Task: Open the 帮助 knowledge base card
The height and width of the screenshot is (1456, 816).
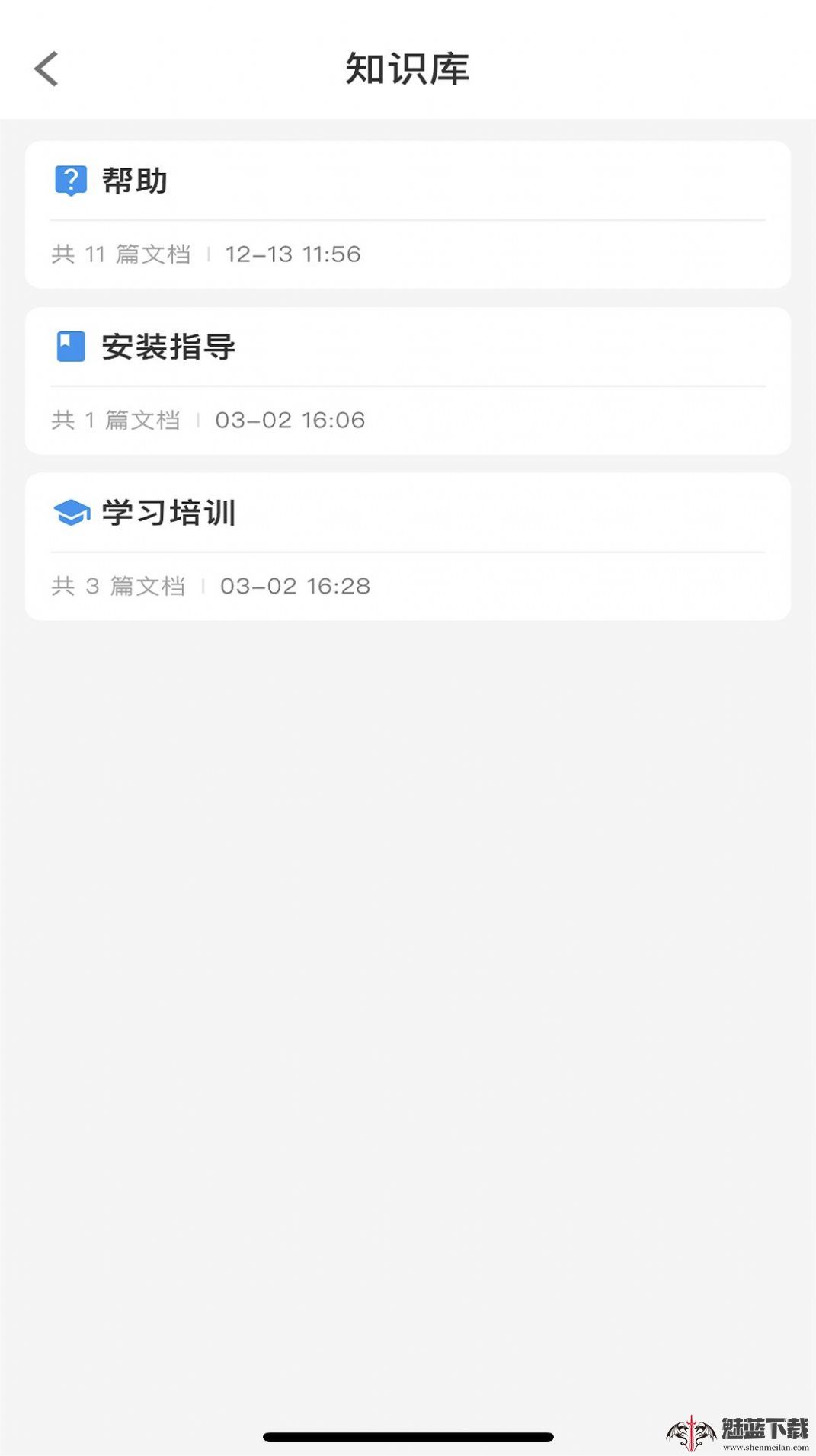Action: [408, 214]
